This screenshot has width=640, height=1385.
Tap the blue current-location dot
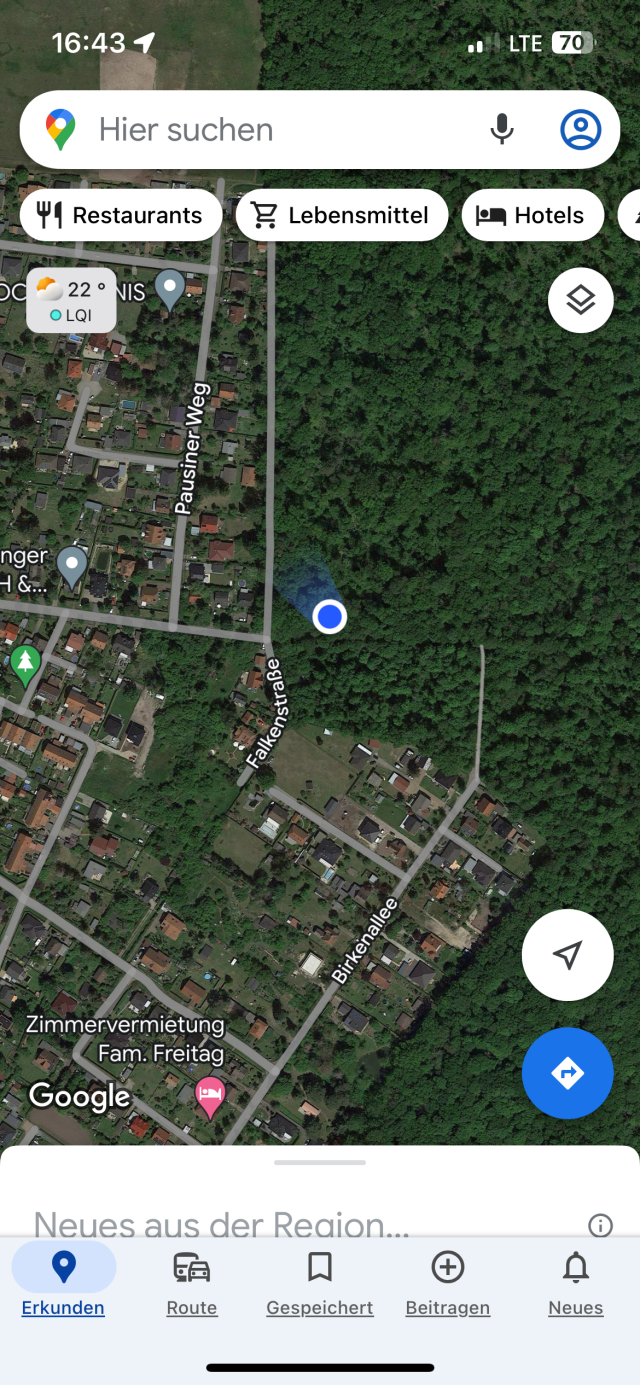330,616
